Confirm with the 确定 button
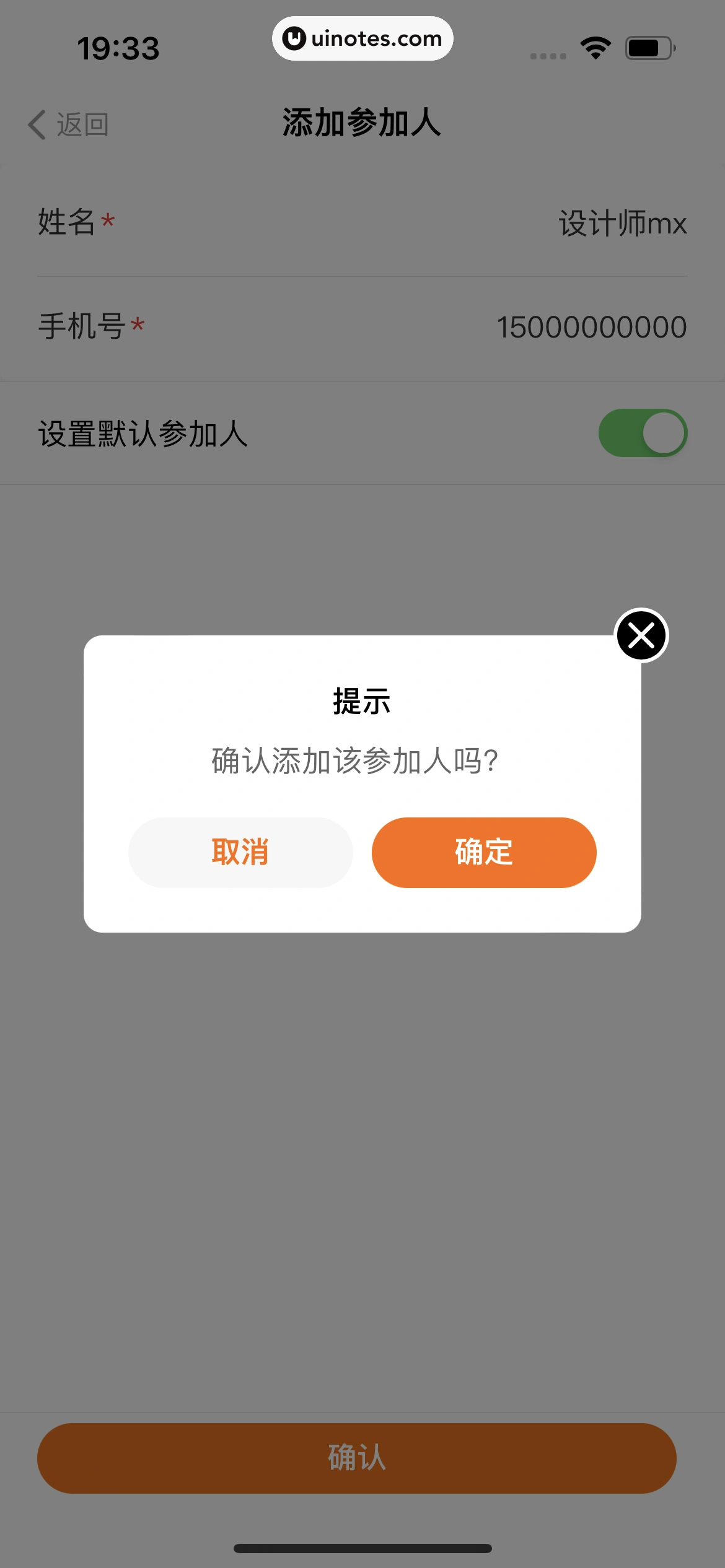 (x=484, y=852)
